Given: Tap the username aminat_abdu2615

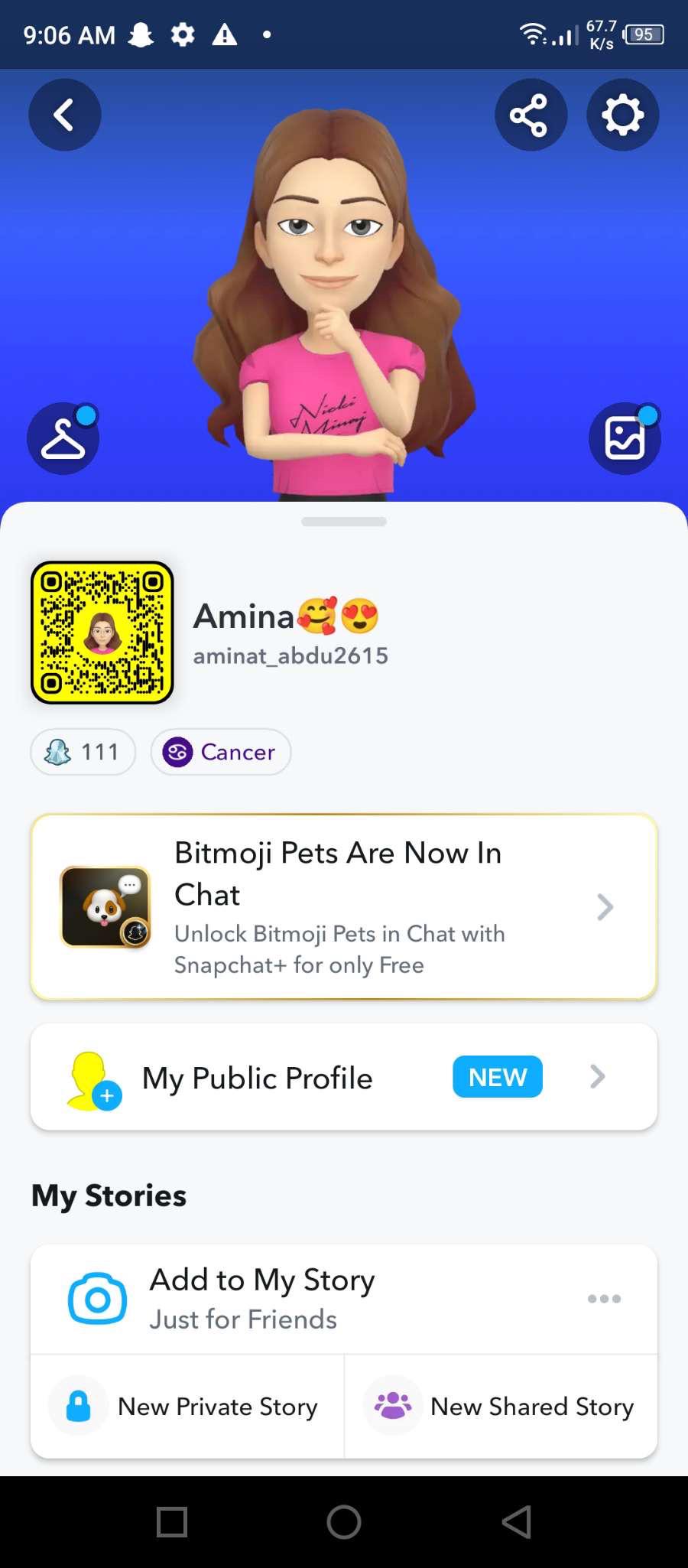Looking at the screenshot, I should [x=290, y=656].
